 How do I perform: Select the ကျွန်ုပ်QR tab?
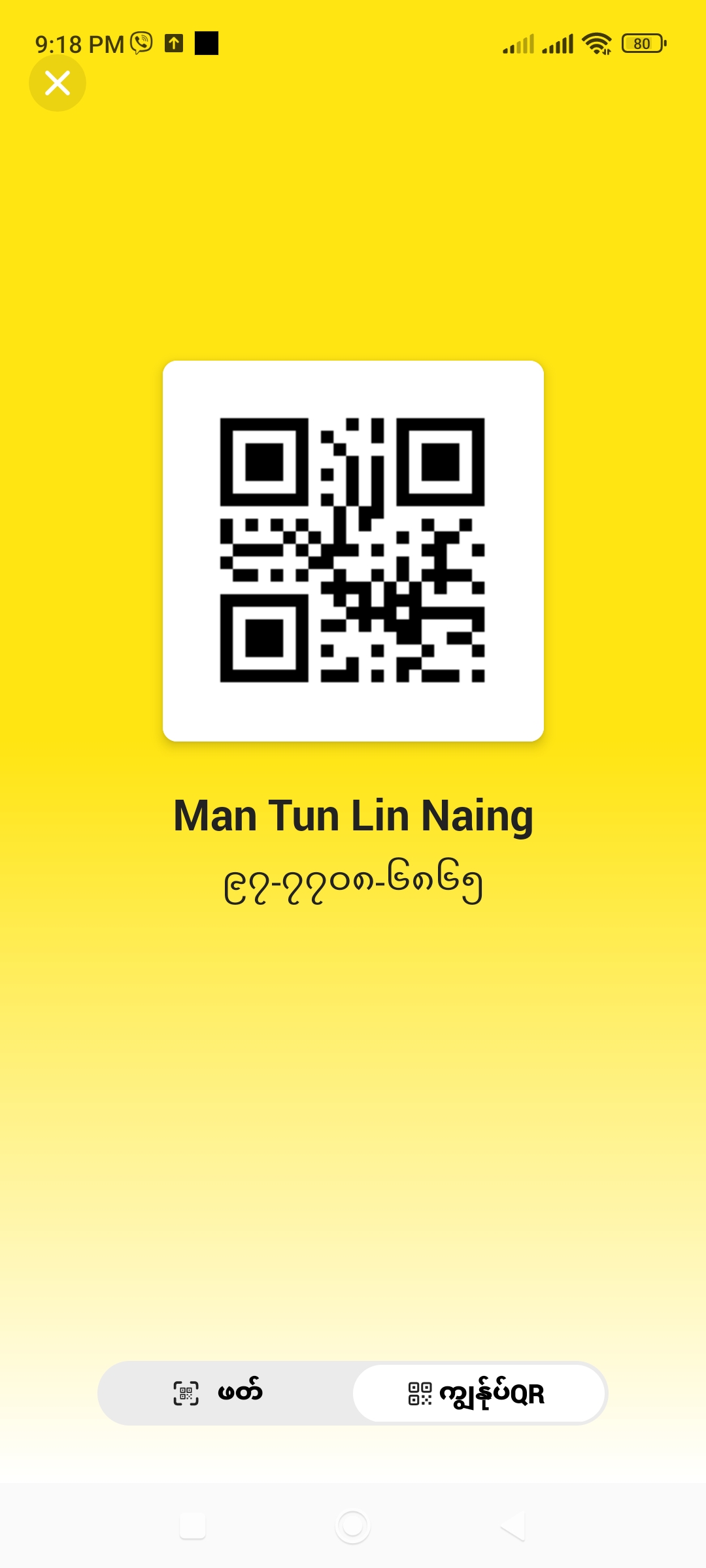point(478,1393)
